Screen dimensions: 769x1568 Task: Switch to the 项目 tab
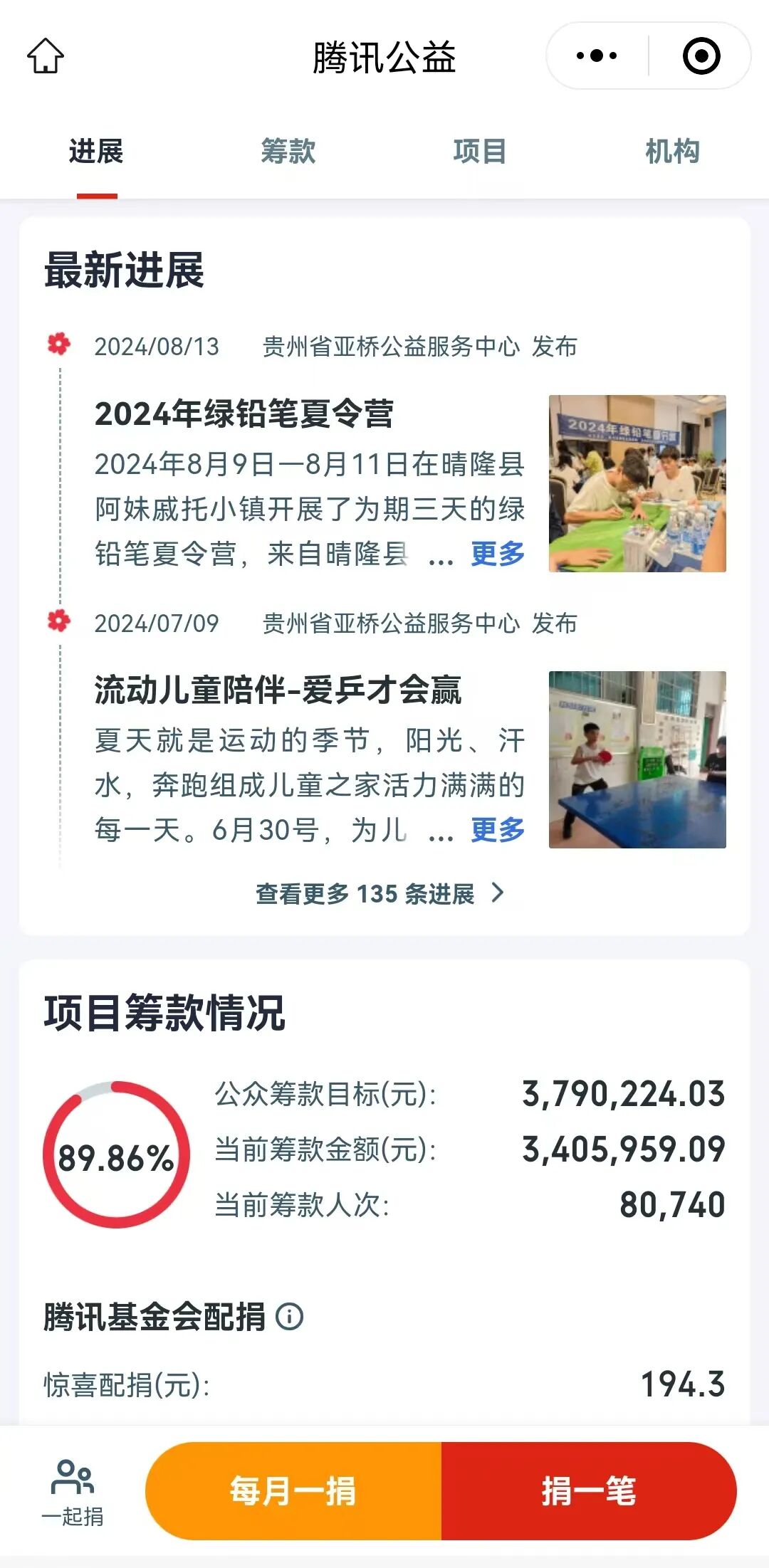pos(480,152)
